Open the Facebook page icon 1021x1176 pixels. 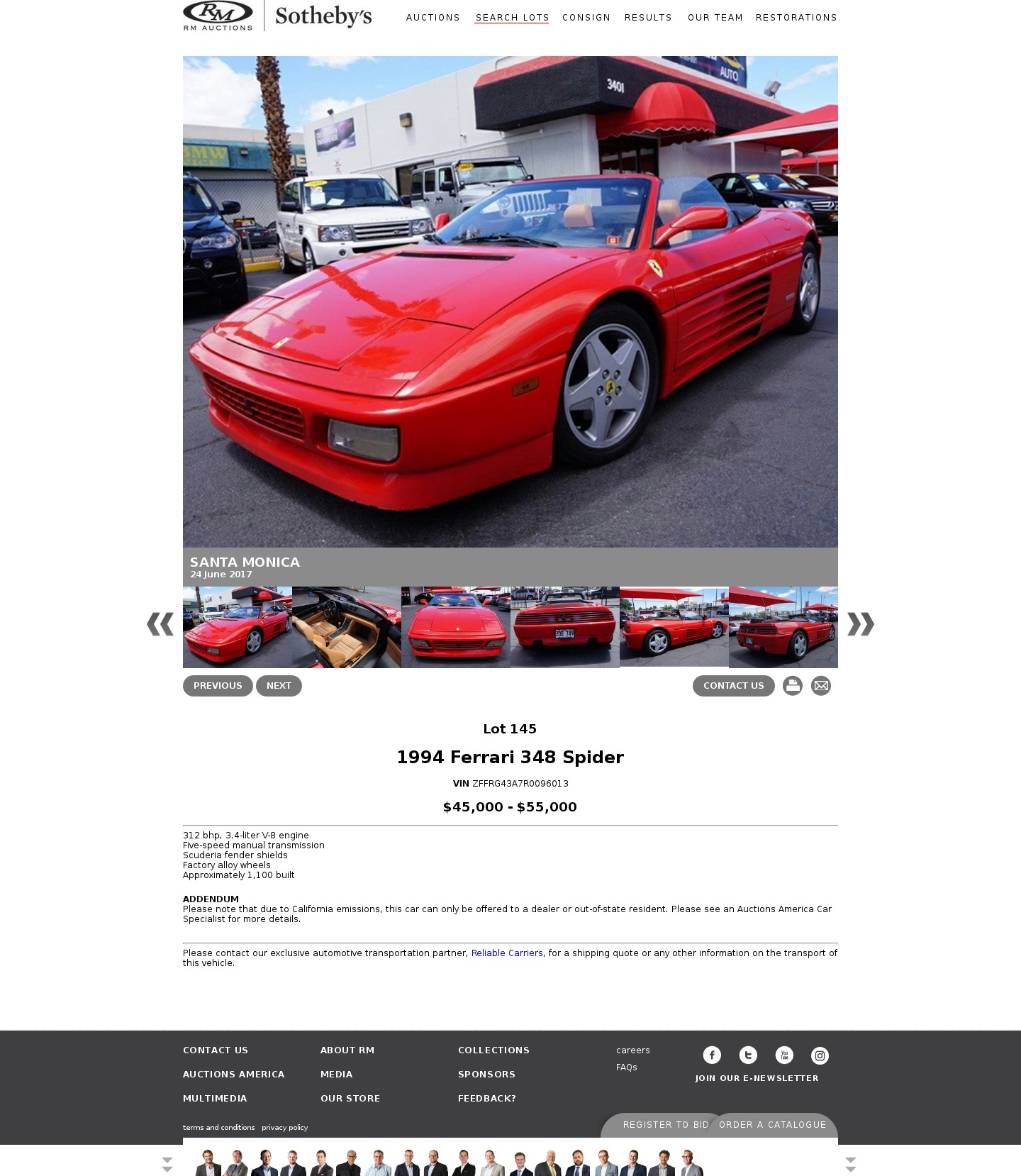[712, 1055]
